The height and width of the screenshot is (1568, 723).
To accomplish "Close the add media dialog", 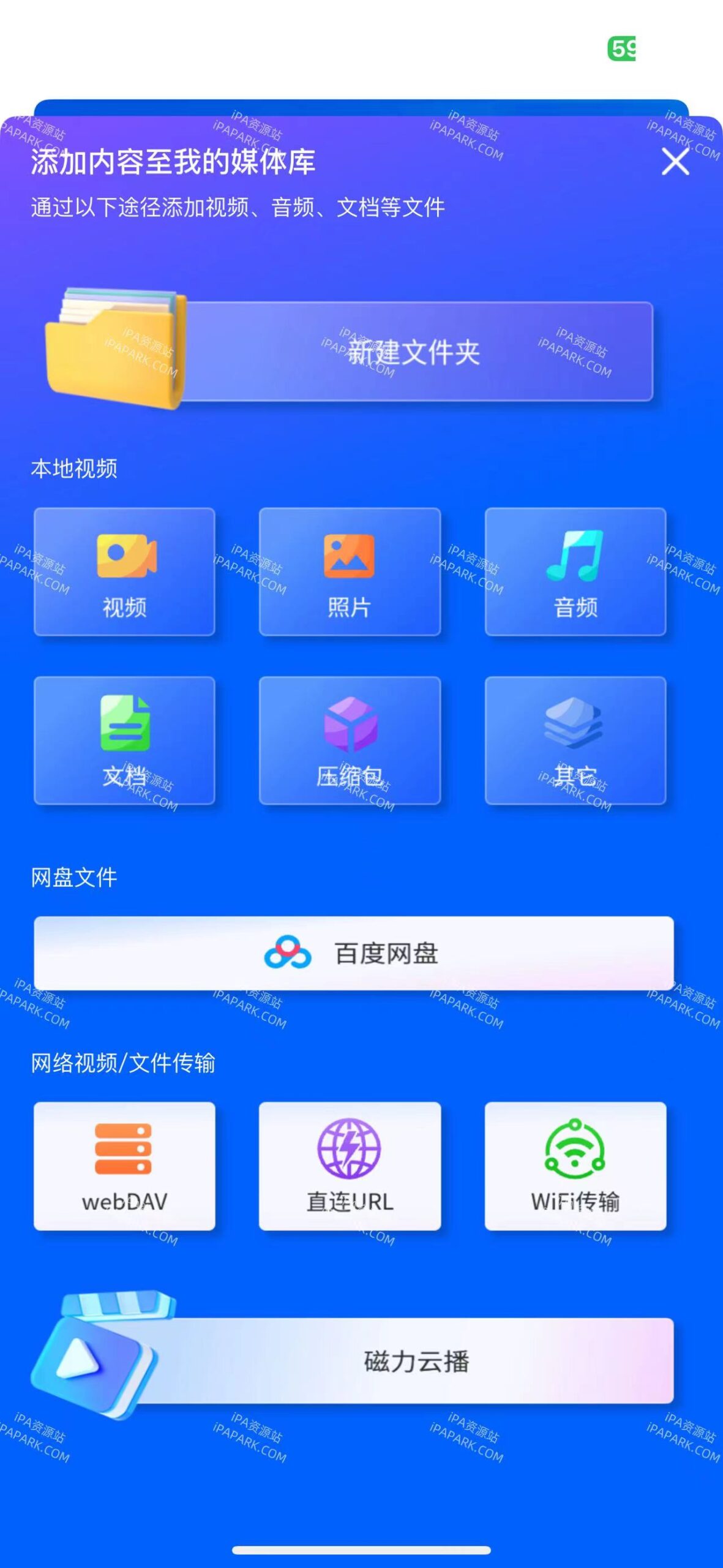I will point(676,162).
